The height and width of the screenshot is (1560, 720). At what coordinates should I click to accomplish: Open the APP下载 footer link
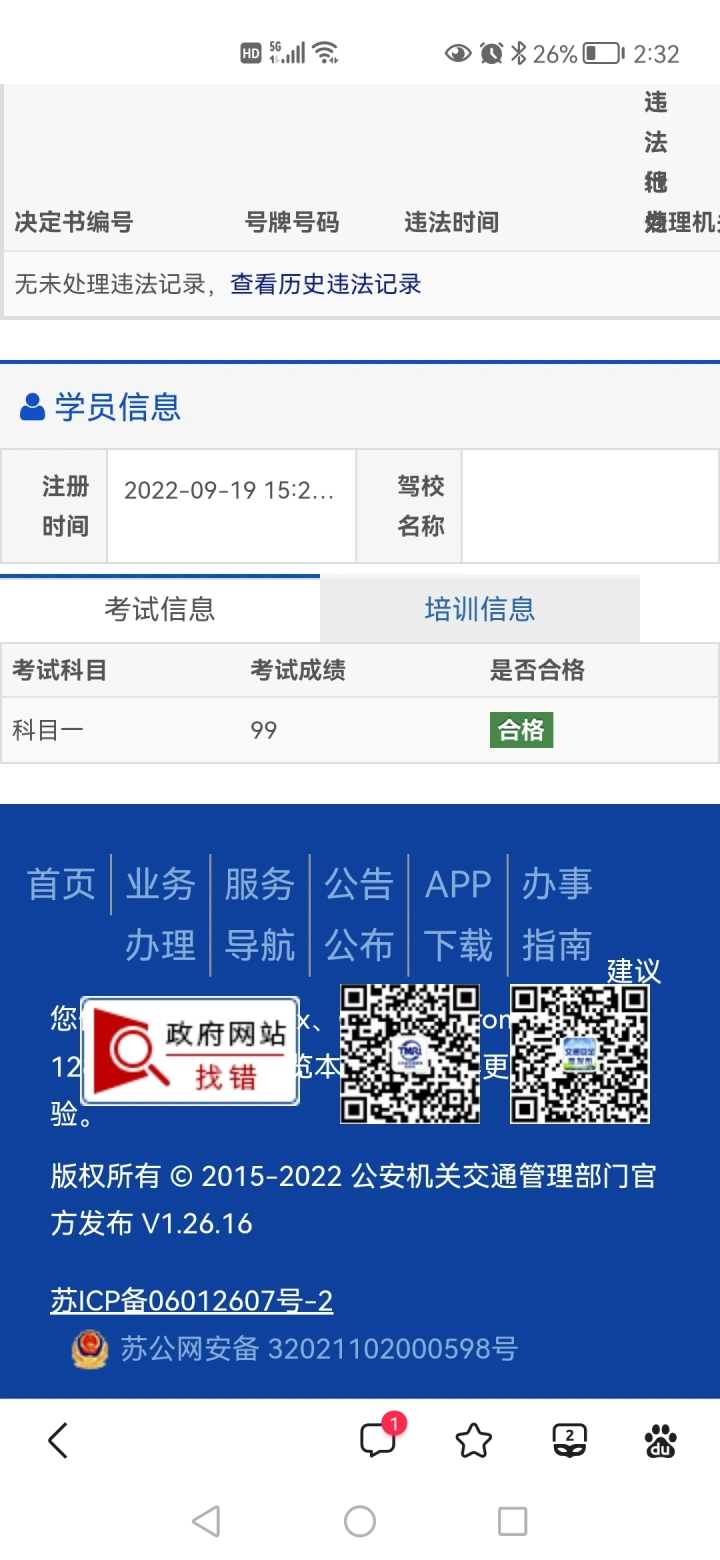click(x=458, y=914)
